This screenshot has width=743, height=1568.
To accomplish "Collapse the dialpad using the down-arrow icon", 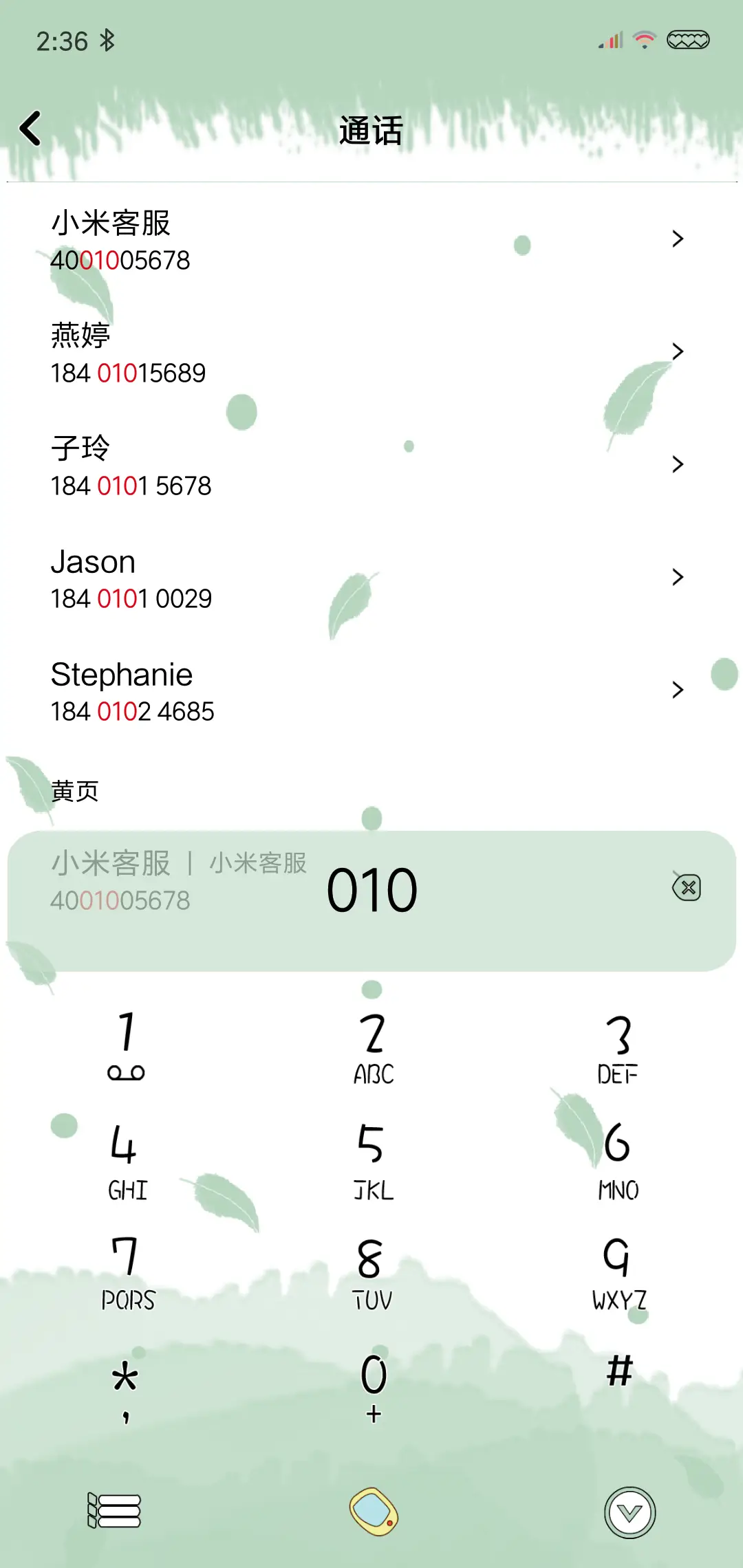I will coord(630,1513).
